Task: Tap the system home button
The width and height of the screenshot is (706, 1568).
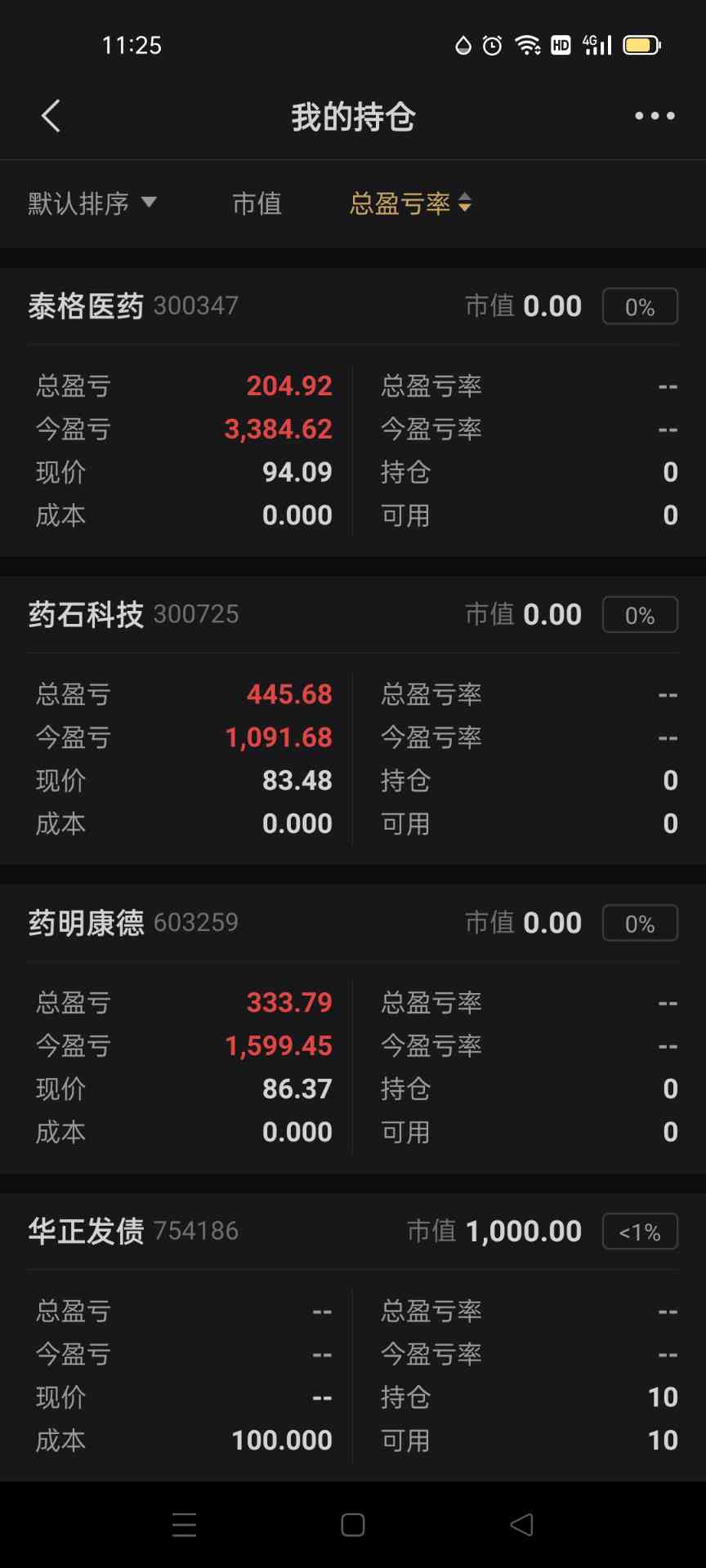Action: 353,1525
